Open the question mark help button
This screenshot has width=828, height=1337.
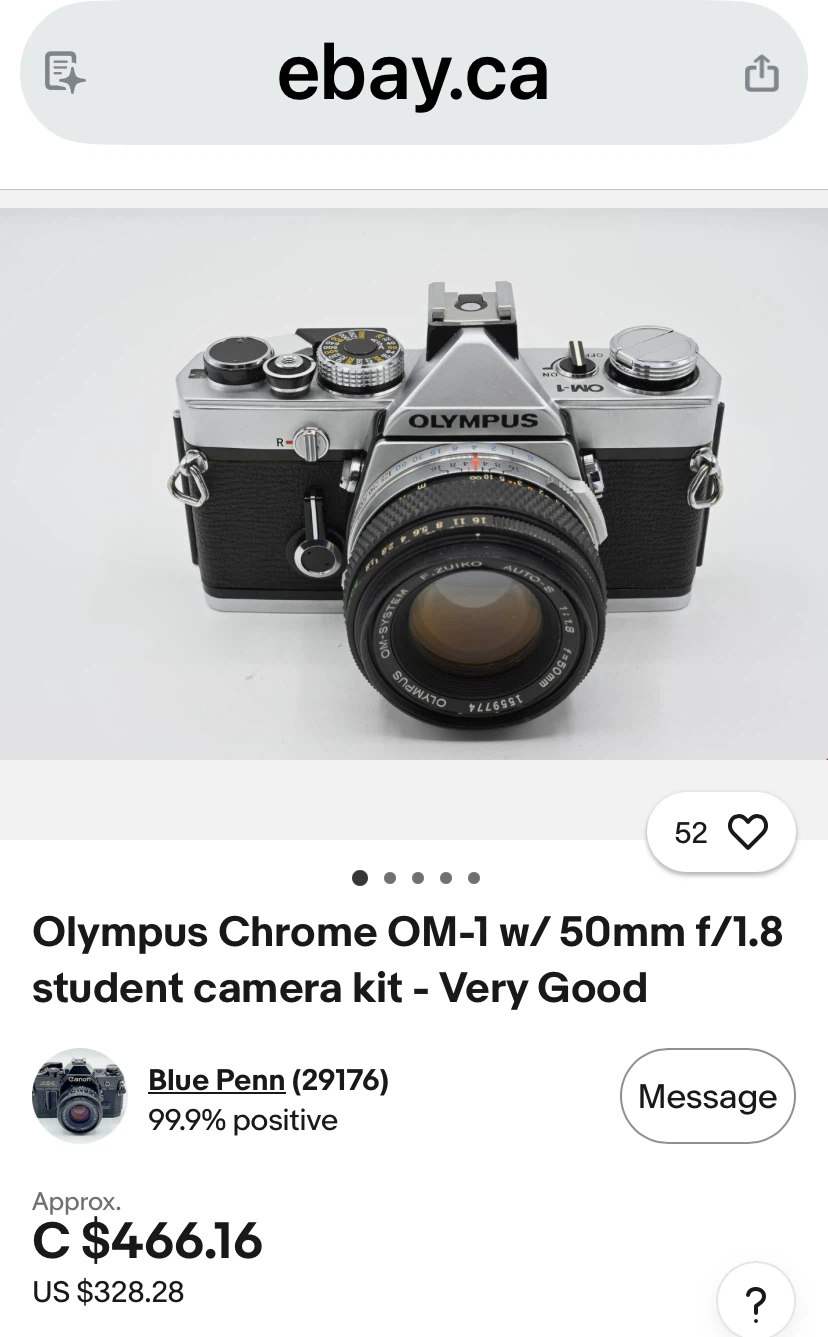757,1305
